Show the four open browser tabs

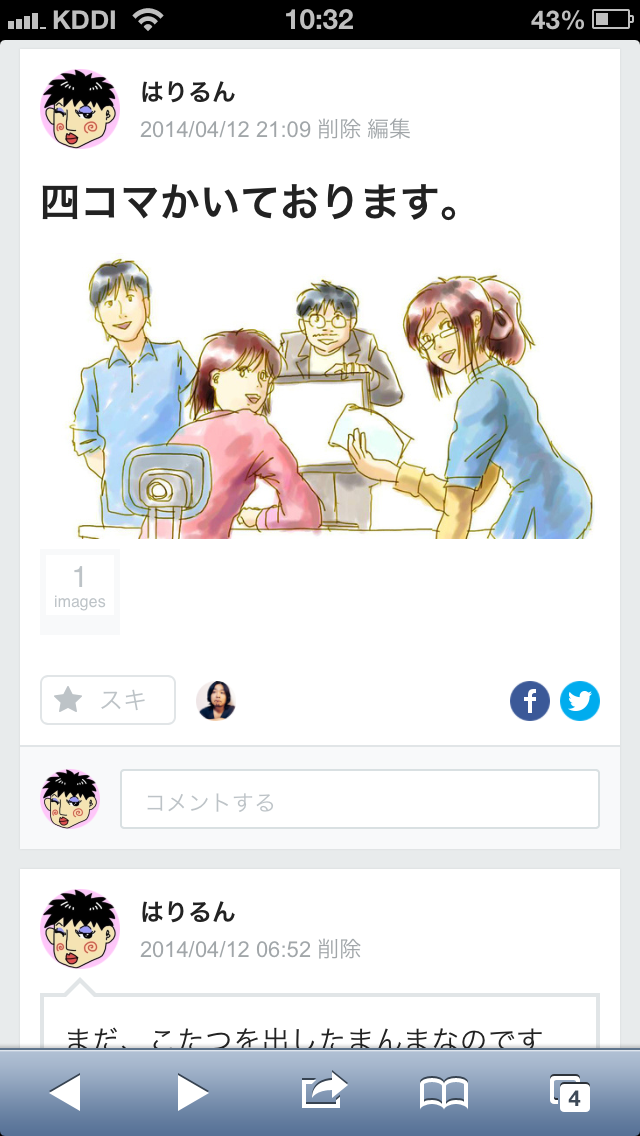click(x=570, y=1093)
